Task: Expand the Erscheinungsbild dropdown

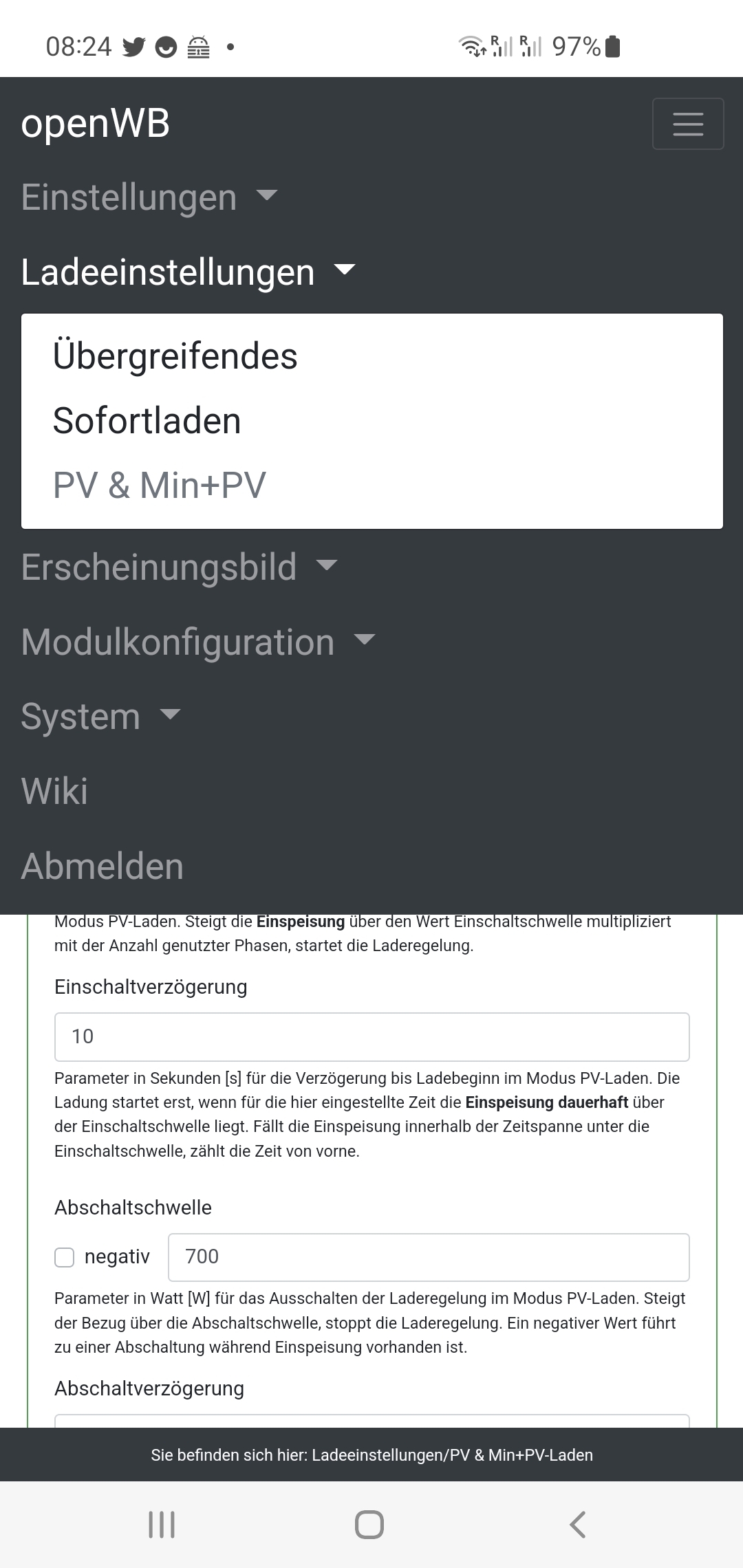Action: click(179, 567)
